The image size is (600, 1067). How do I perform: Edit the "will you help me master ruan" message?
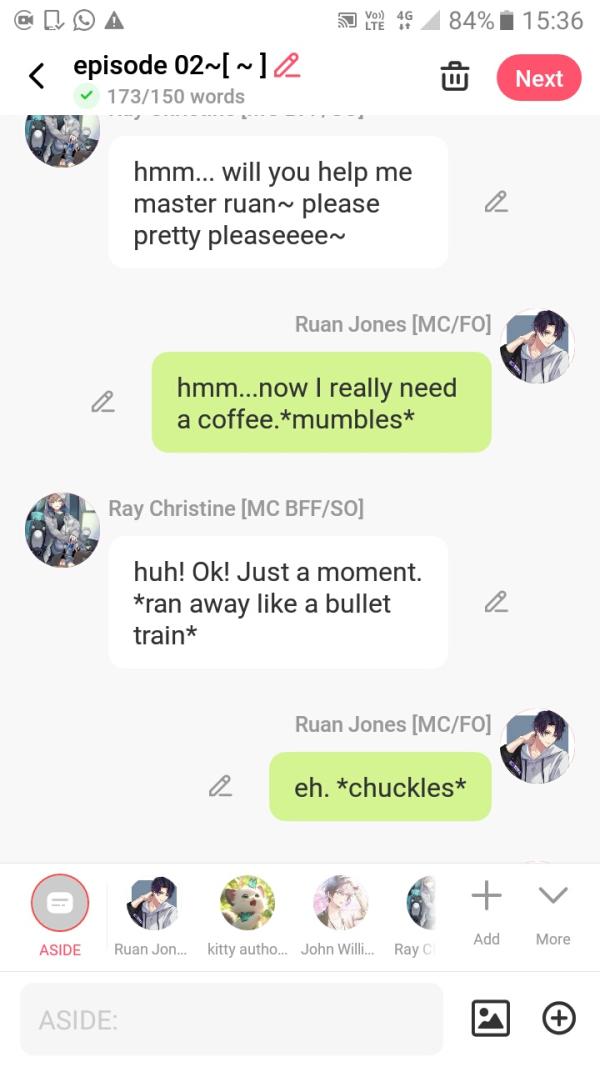pyautogui.click(x=495, y=202)
